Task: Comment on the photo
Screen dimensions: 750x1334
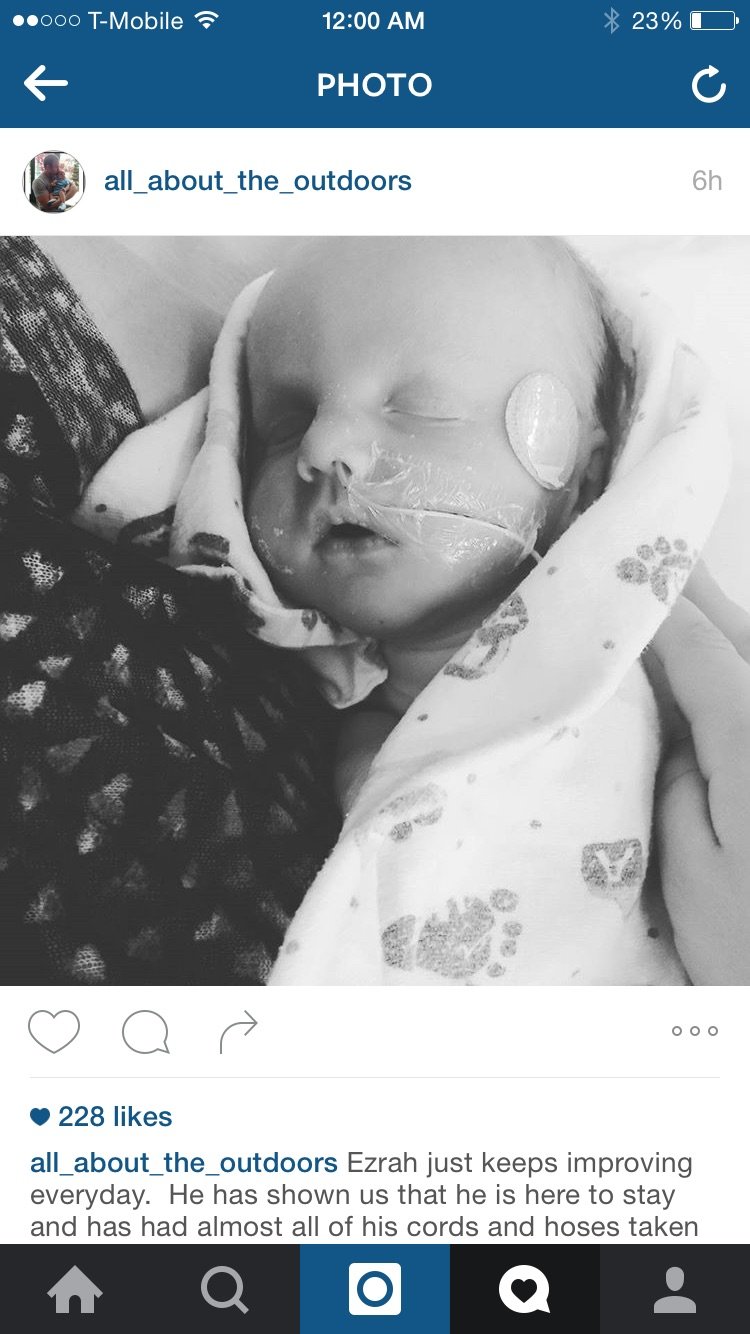Action: pyautogui.click(x=146, y=1032)
